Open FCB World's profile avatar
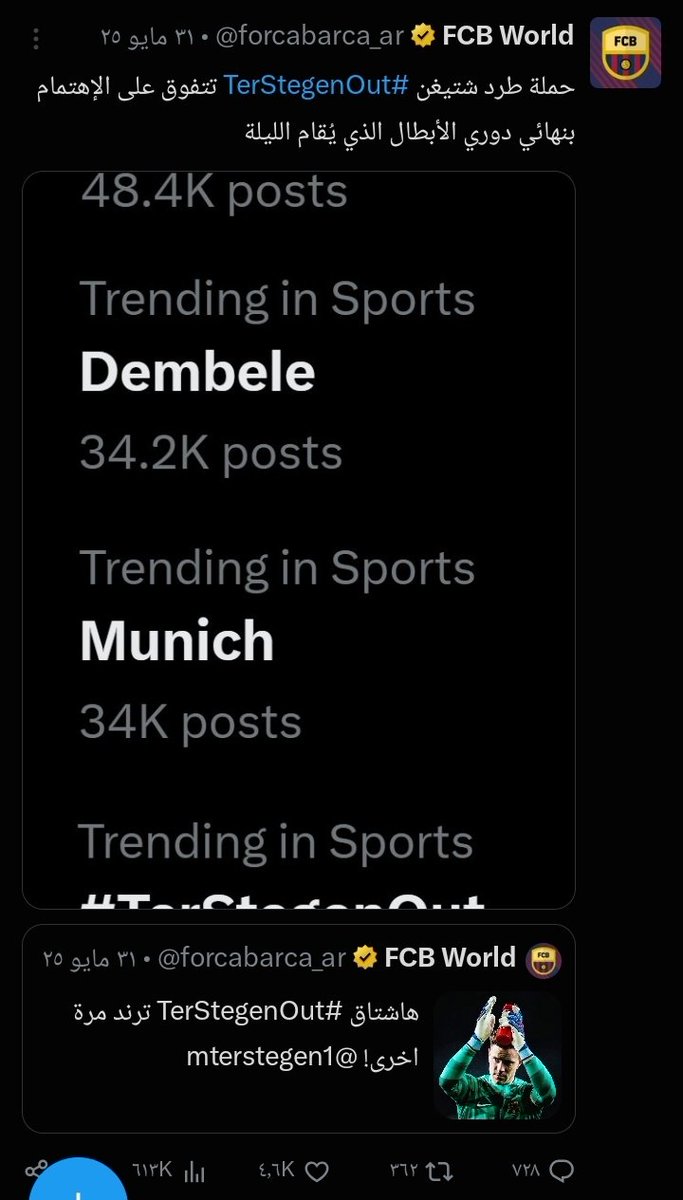Screen dimensions: 683x1200 click(625, 52)
